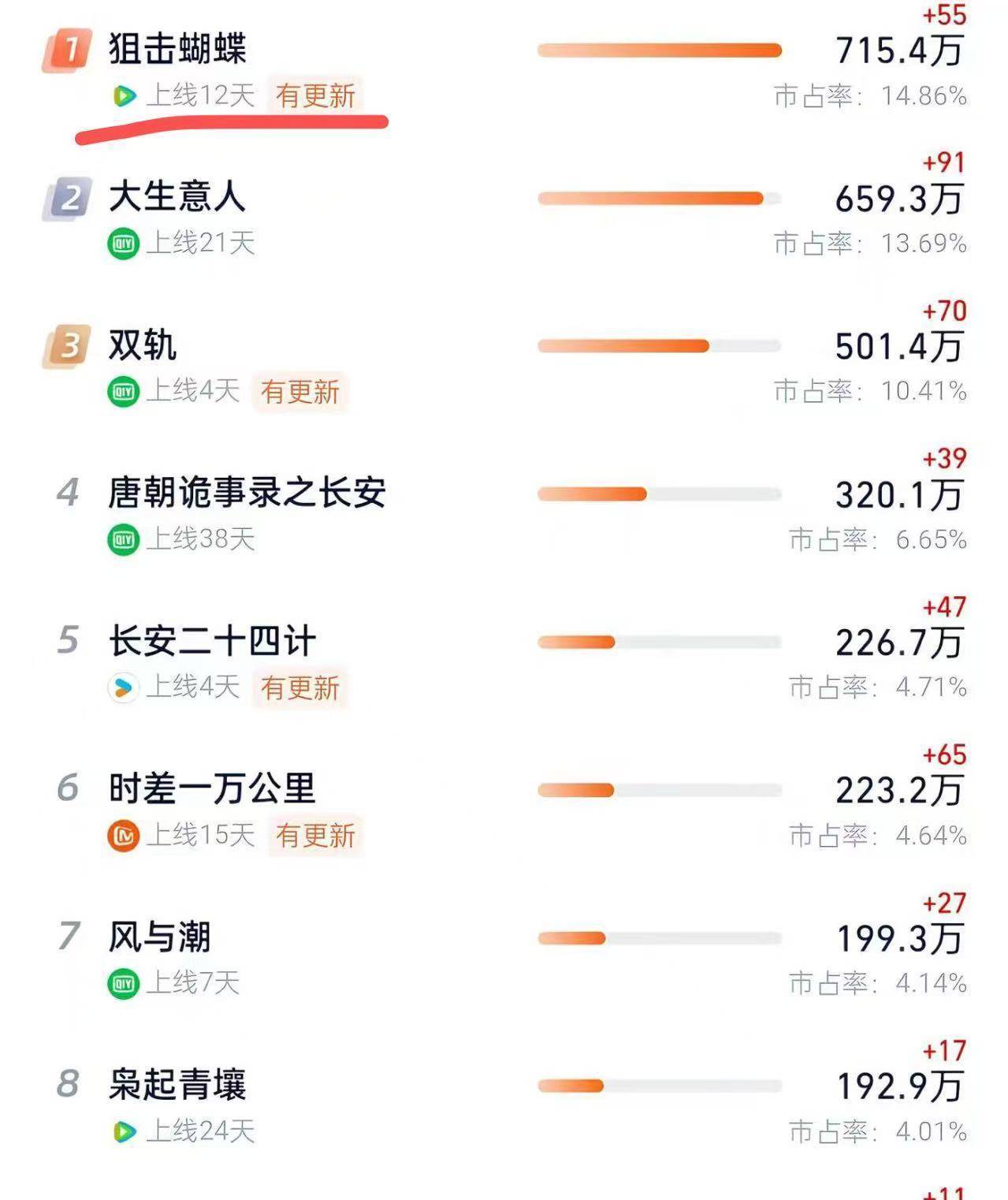1008x1200 pixels.
Task: Open 唐朝诡事录之长安 row
Action: 247,494
